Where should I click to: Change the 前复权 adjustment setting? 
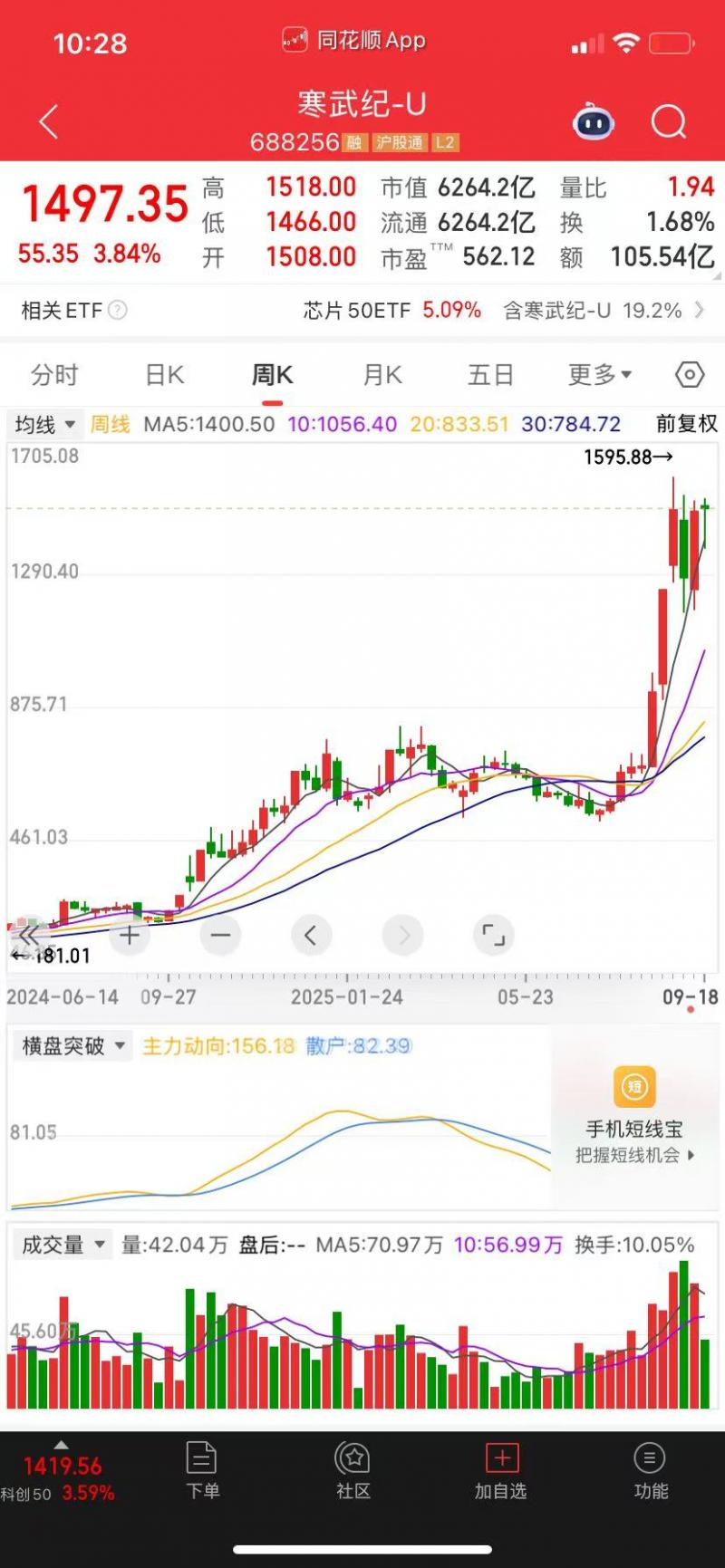click(x=687, y=424)
